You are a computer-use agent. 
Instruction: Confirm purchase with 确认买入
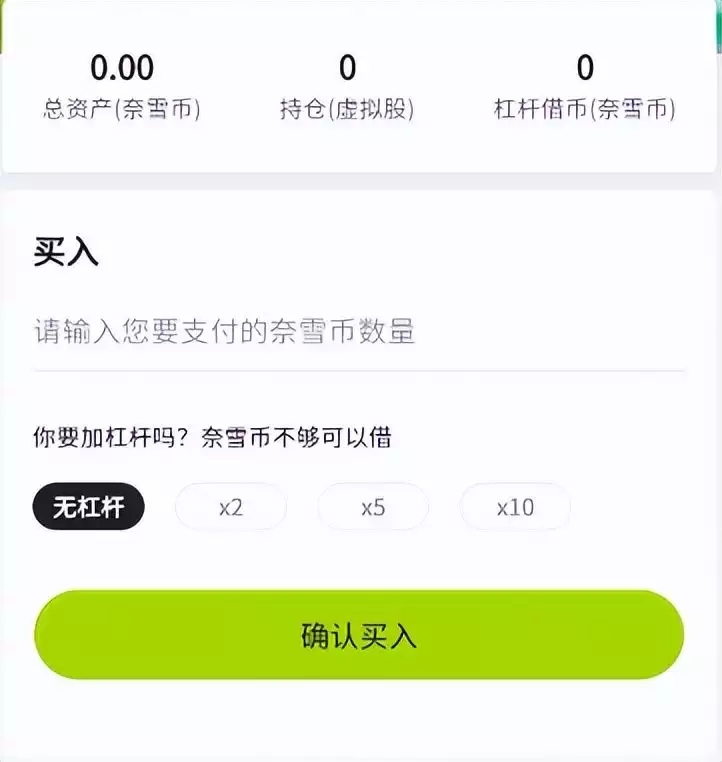coord(359,635)
